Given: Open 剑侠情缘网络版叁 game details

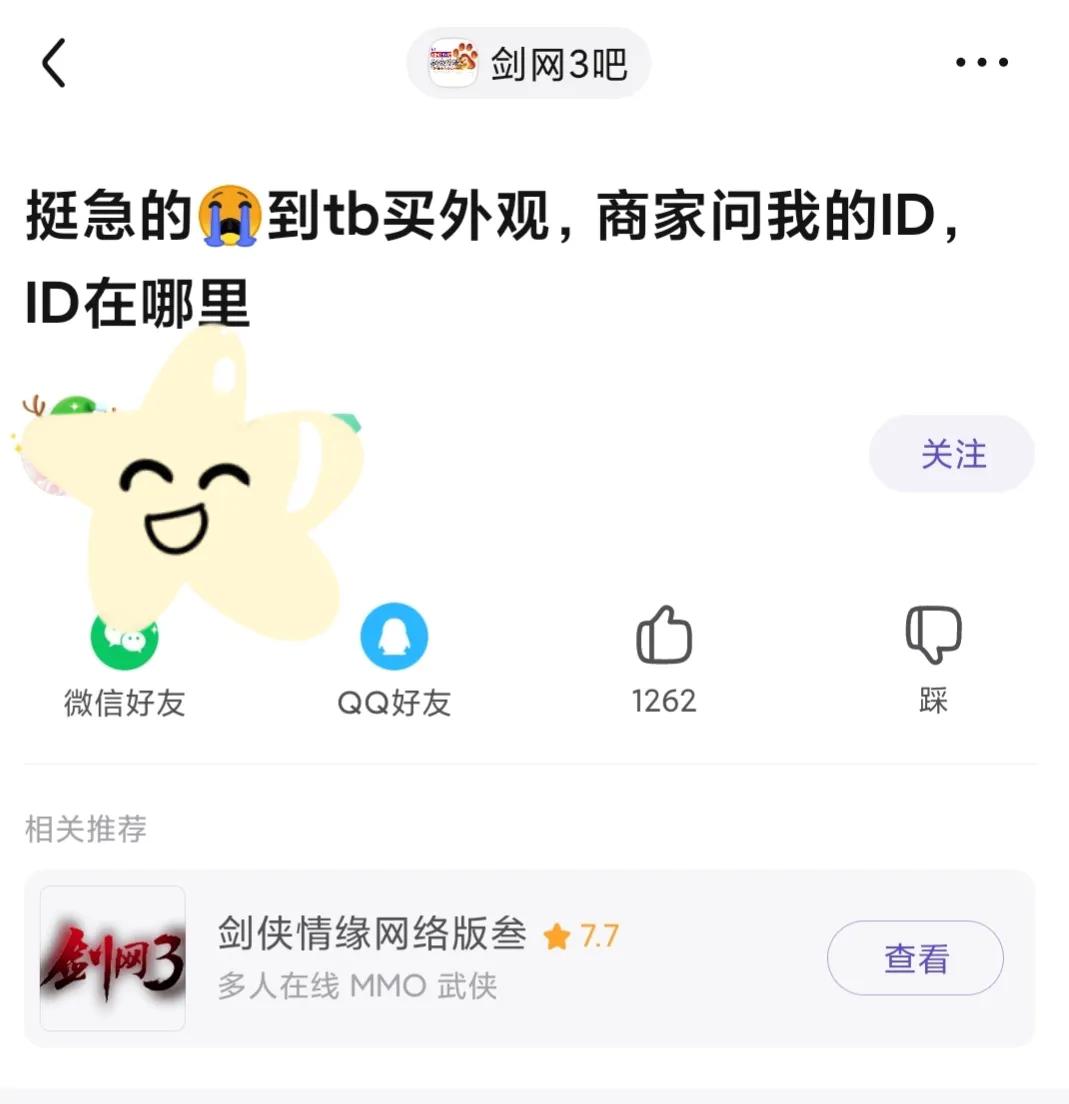Looking at the screenshot, I should pos(371,935).
